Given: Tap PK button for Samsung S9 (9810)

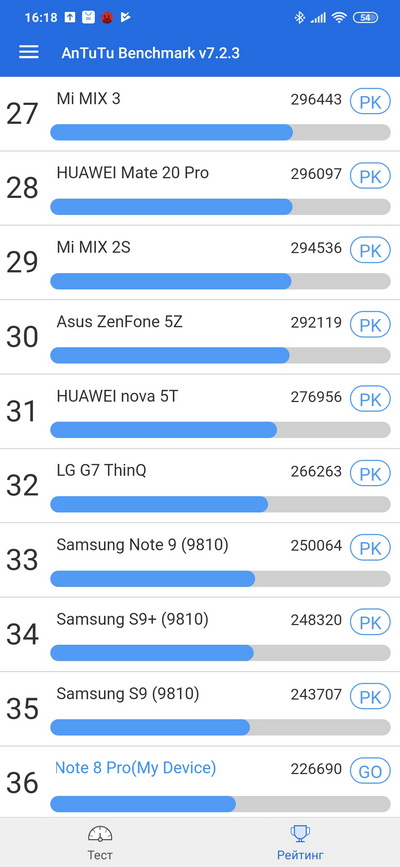Looking at the screenshot, I should click(x=370, y=696).
